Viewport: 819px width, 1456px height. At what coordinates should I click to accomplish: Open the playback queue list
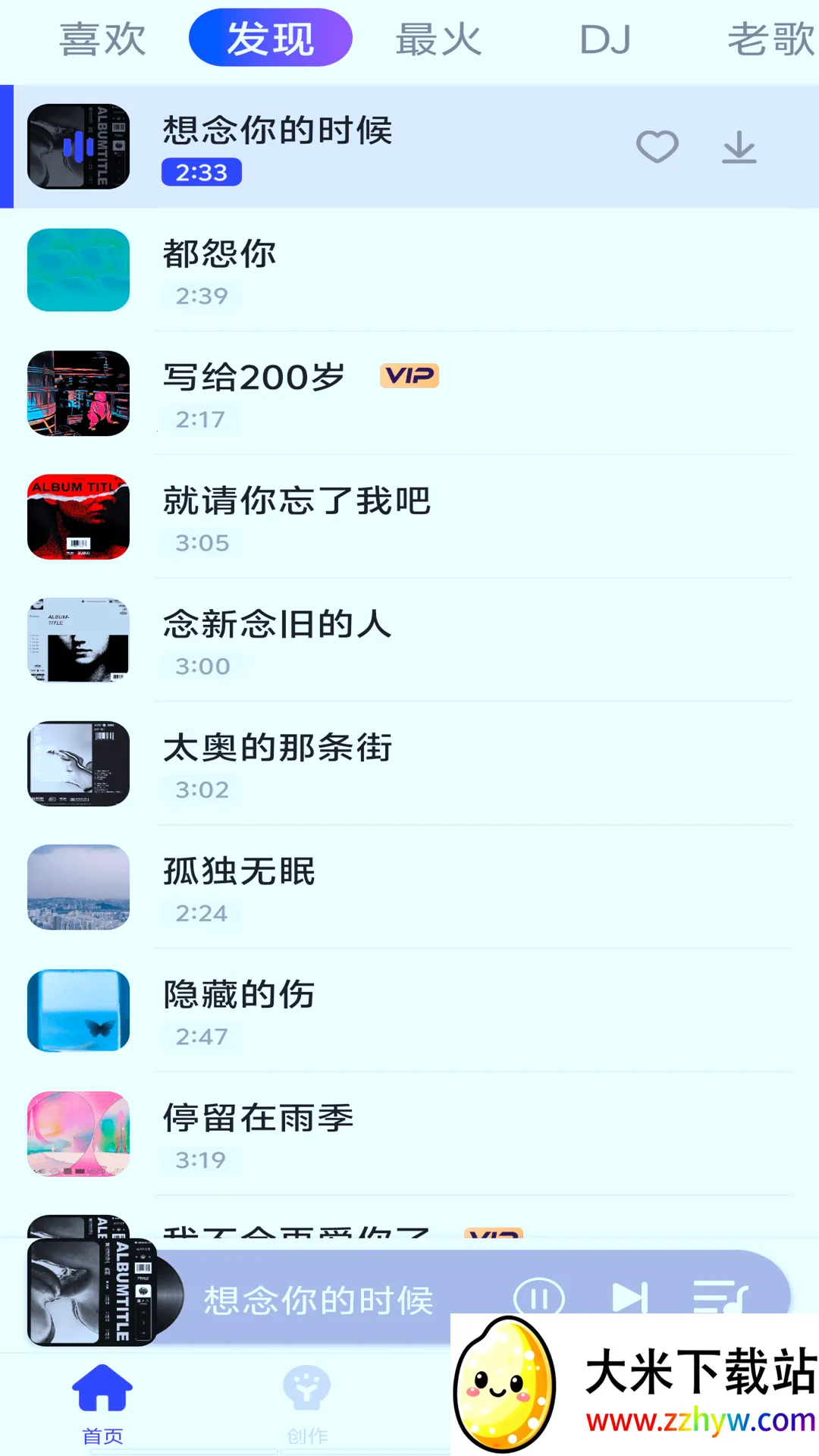point(720,1294)
